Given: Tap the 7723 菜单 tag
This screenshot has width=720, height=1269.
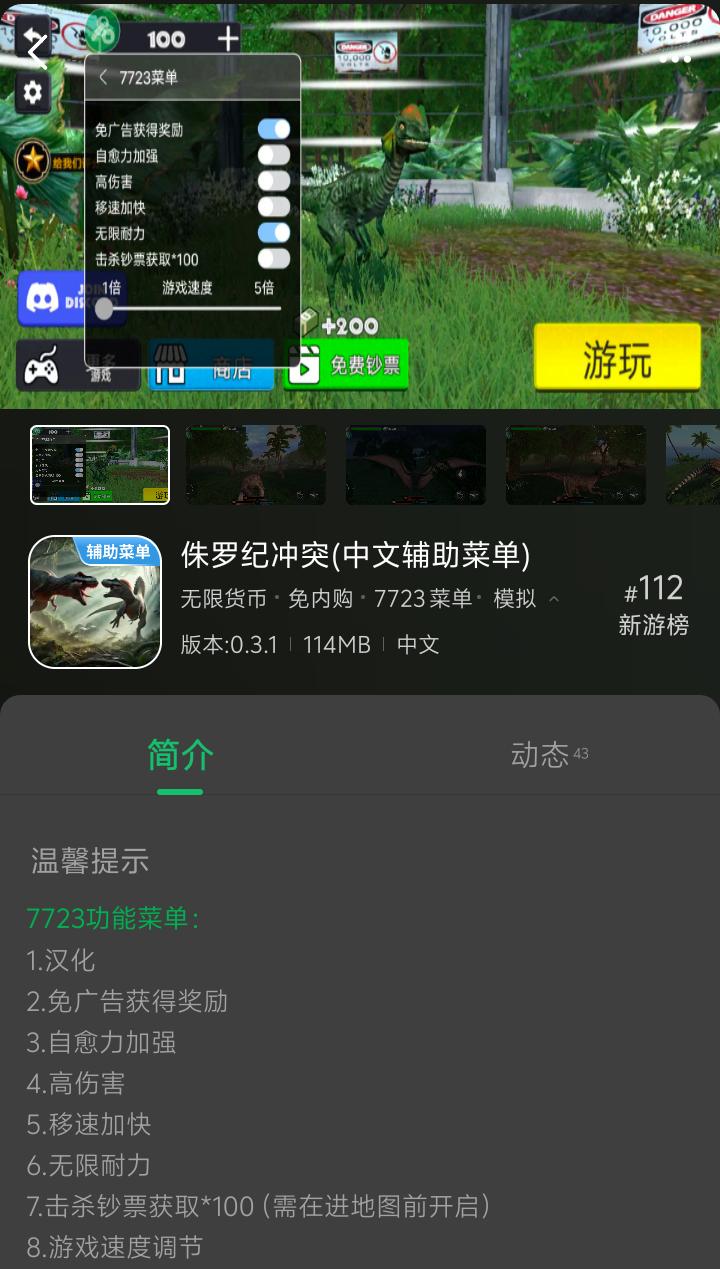Looking at the screenshot, I should pyautogui.click(x=422, y=599).
